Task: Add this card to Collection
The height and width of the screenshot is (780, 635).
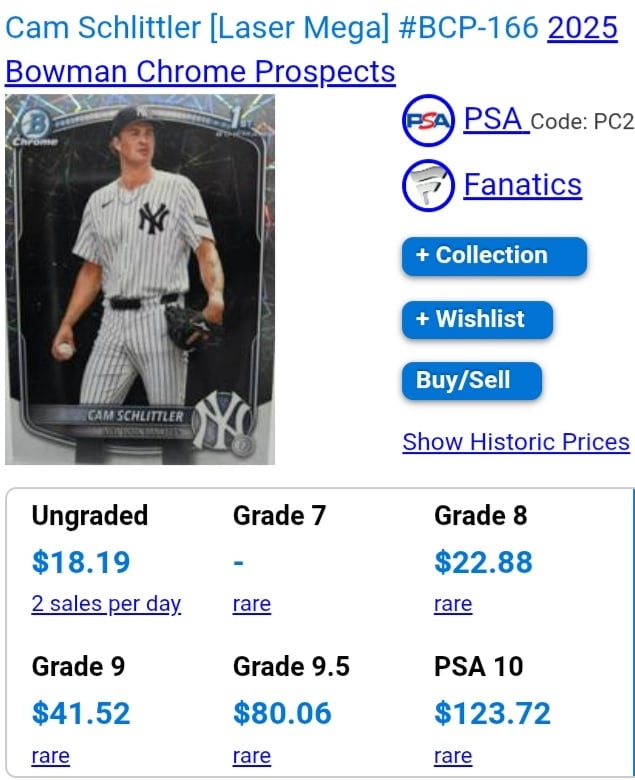Action: 494,256
